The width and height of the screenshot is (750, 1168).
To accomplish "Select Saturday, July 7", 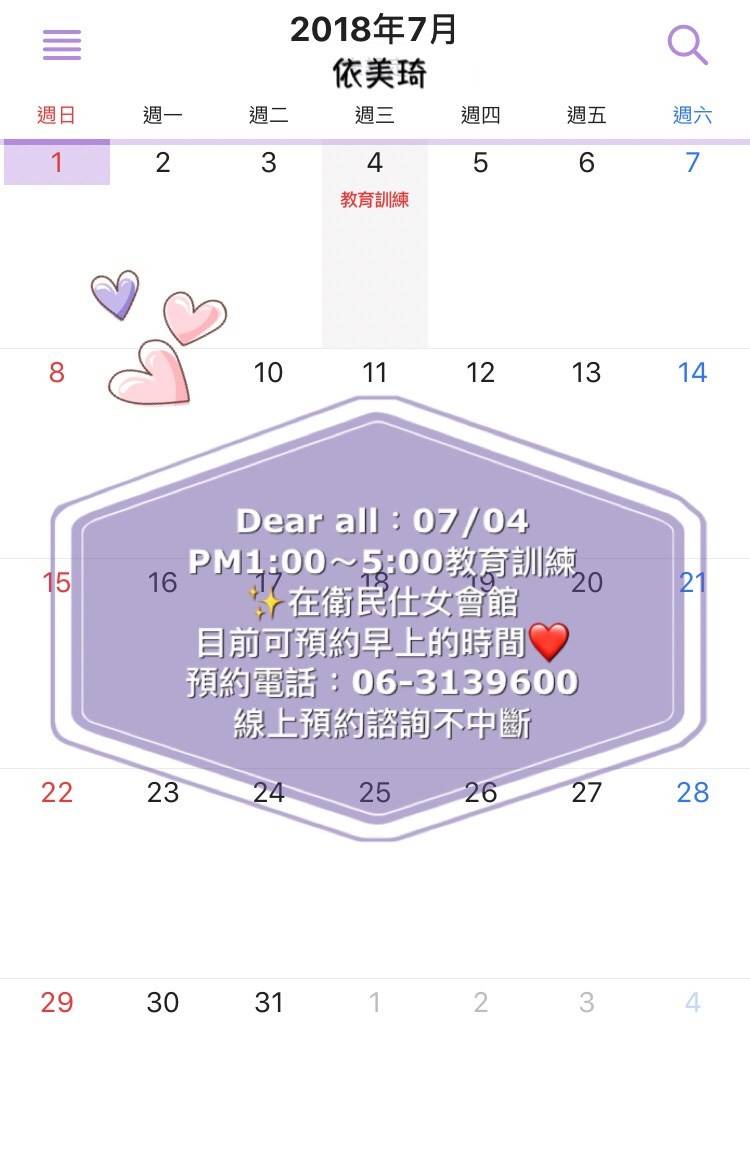I will (x=692, y=163).
